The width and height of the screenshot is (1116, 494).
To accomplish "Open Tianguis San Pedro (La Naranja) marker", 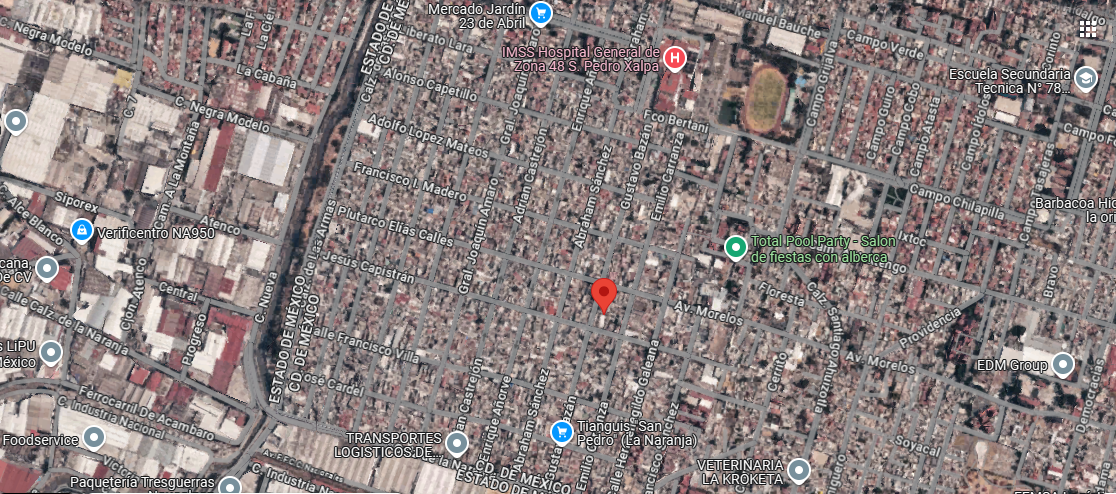I will 562,431.
